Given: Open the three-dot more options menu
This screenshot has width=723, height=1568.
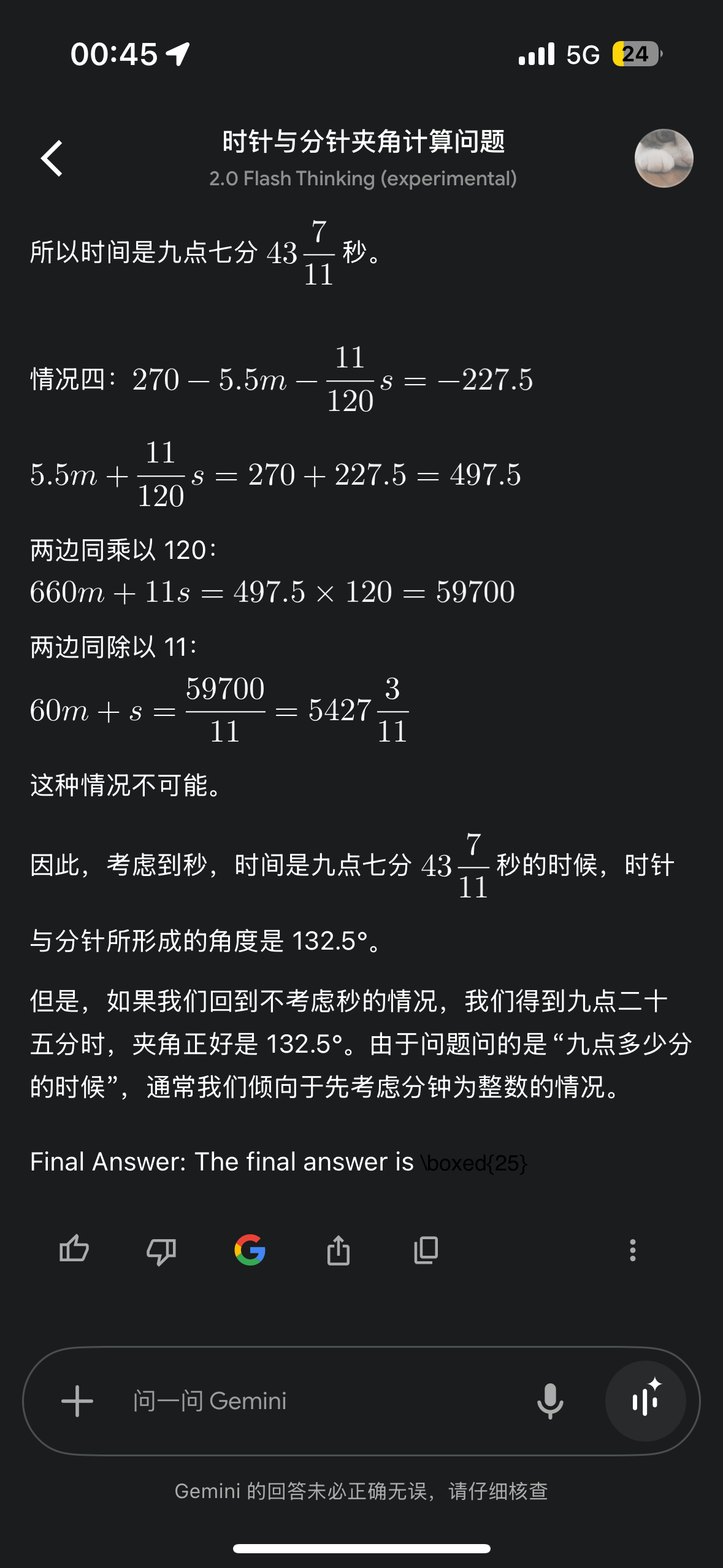Looking at the screenshot, I should click(x=632, y=1250).
